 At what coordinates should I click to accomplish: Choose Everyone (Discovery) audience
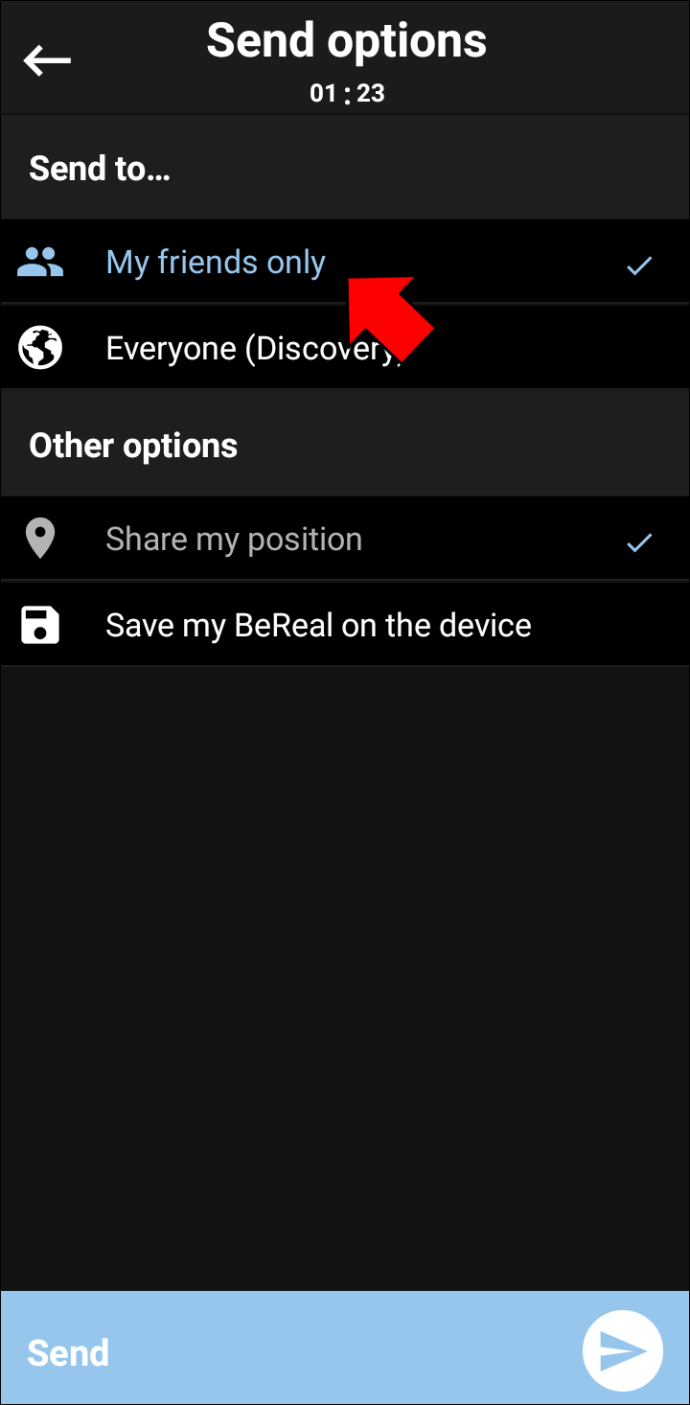345,348
